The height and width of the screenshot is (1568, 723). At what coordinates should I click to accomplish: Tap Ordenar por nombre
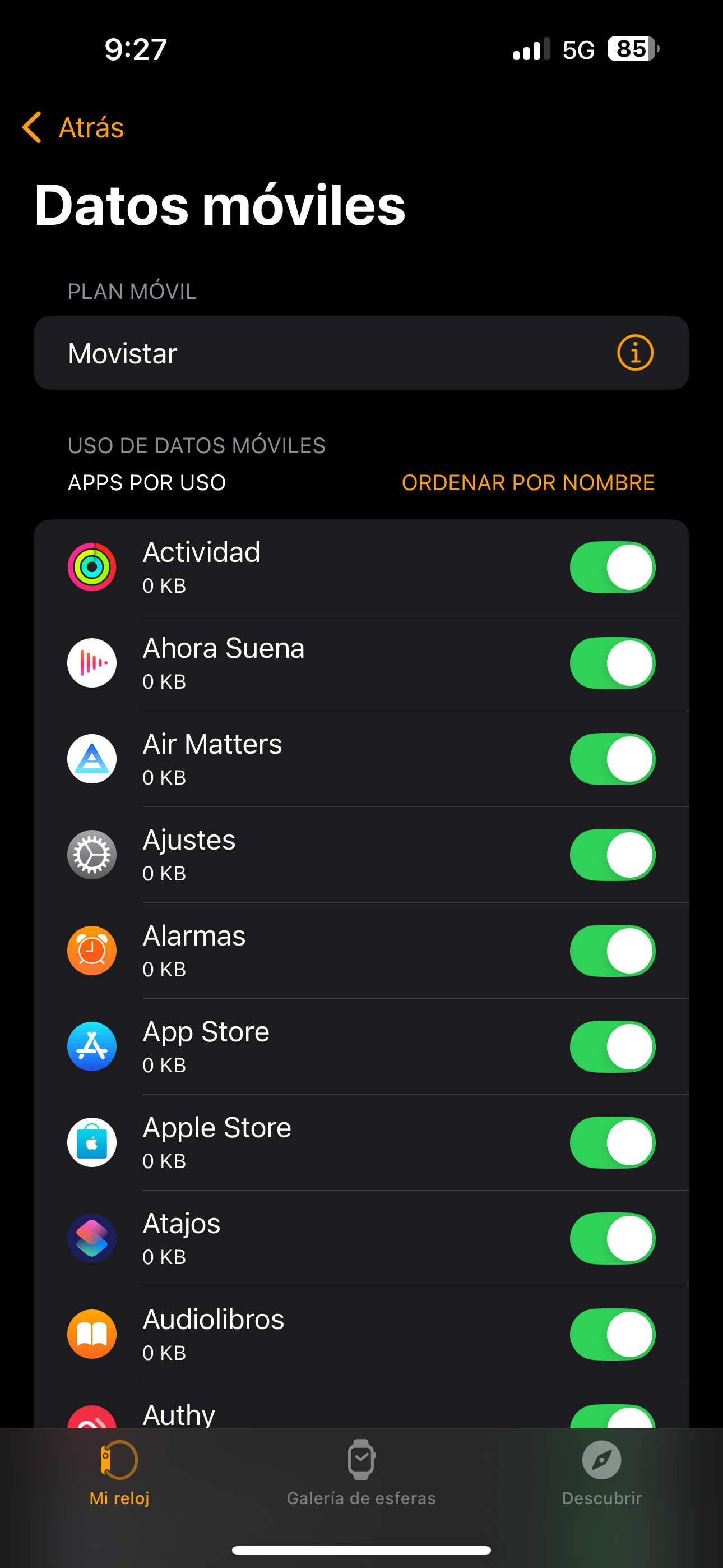(527, 483)
